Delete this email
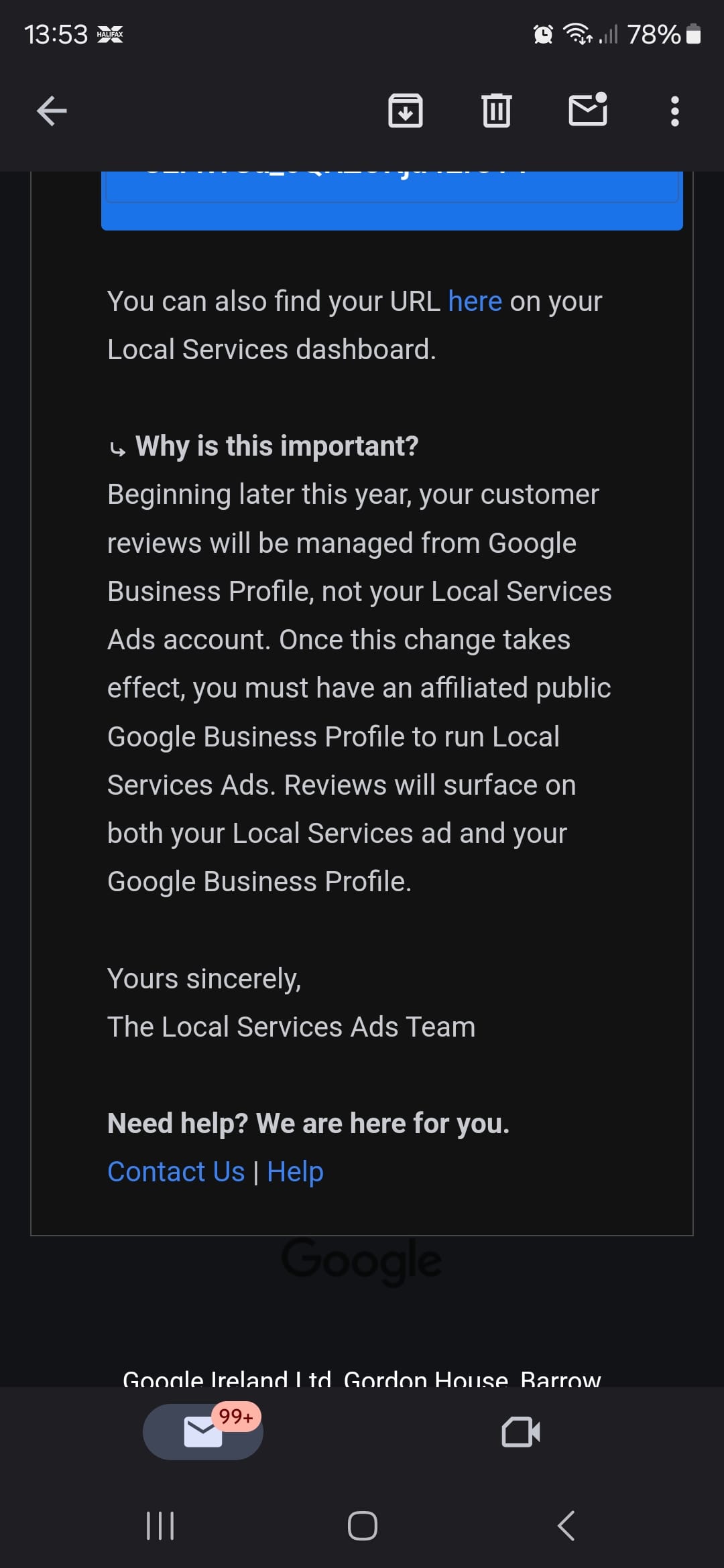Screen dimensions: 724x1568 pos(496,111)
